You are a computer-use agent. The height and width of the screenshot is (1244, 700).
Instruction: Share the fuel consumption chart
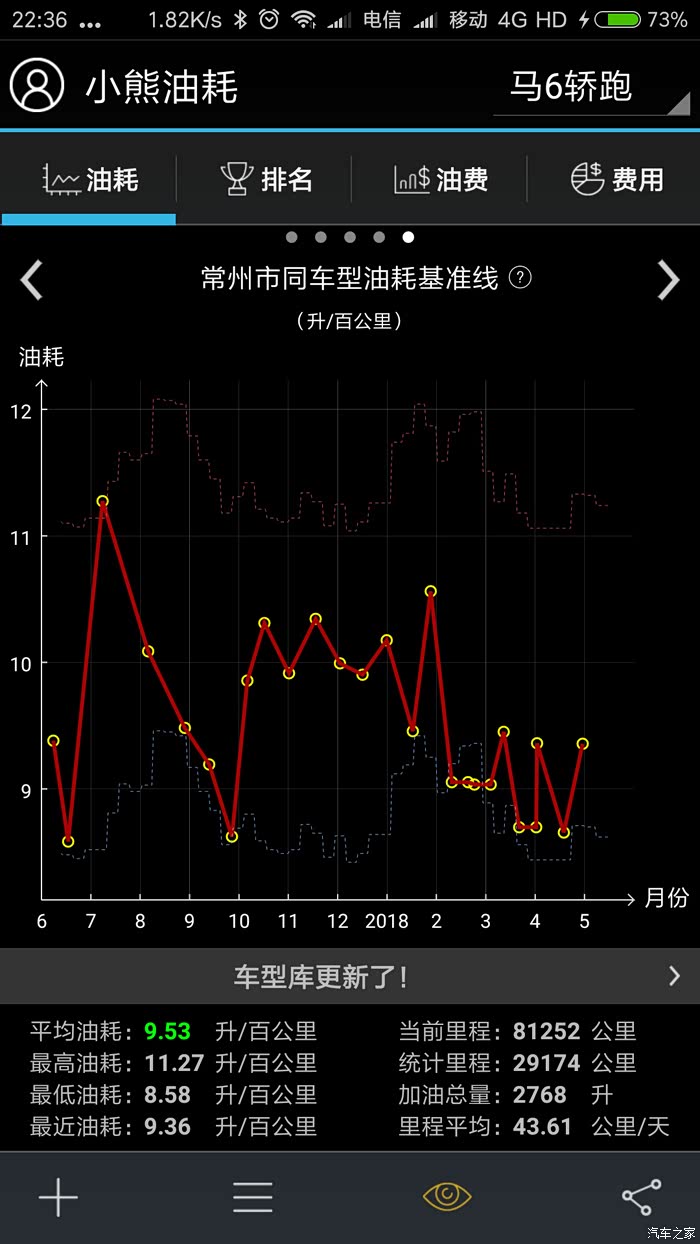[641, 1197]
